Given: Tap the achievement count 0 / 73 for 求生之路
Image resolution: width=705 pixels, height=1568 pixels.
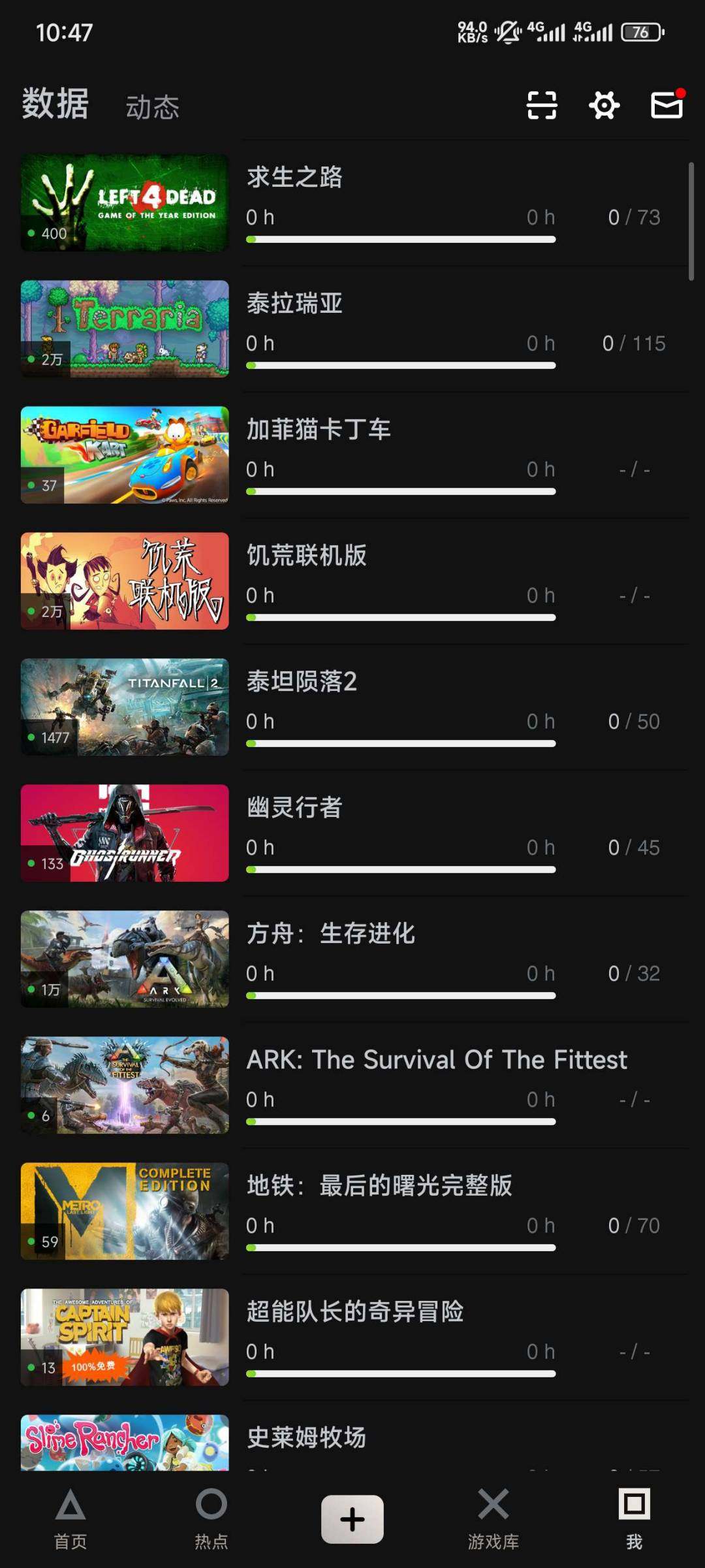Looking at the screenshot, I should (634, 216).
